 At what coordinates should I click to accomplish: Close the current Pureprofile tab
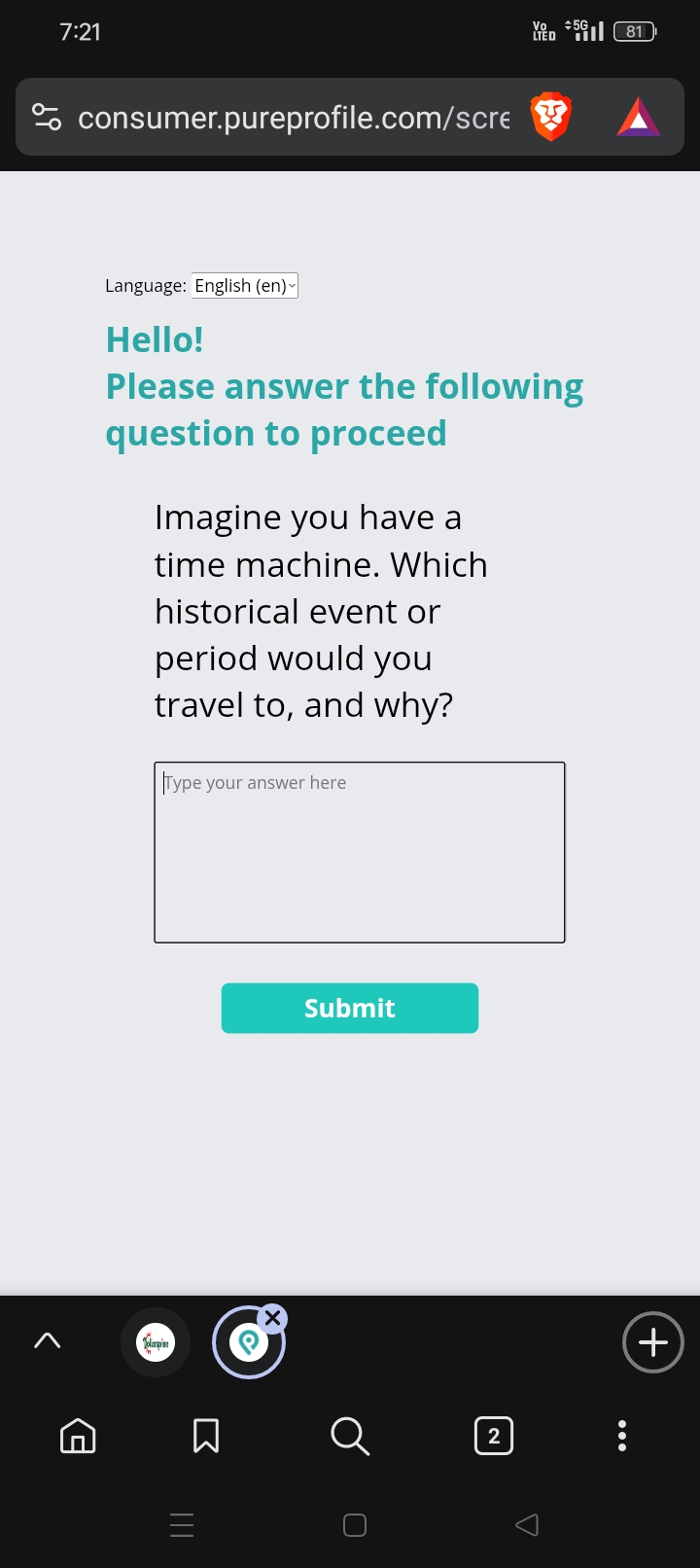[273, 1318]
